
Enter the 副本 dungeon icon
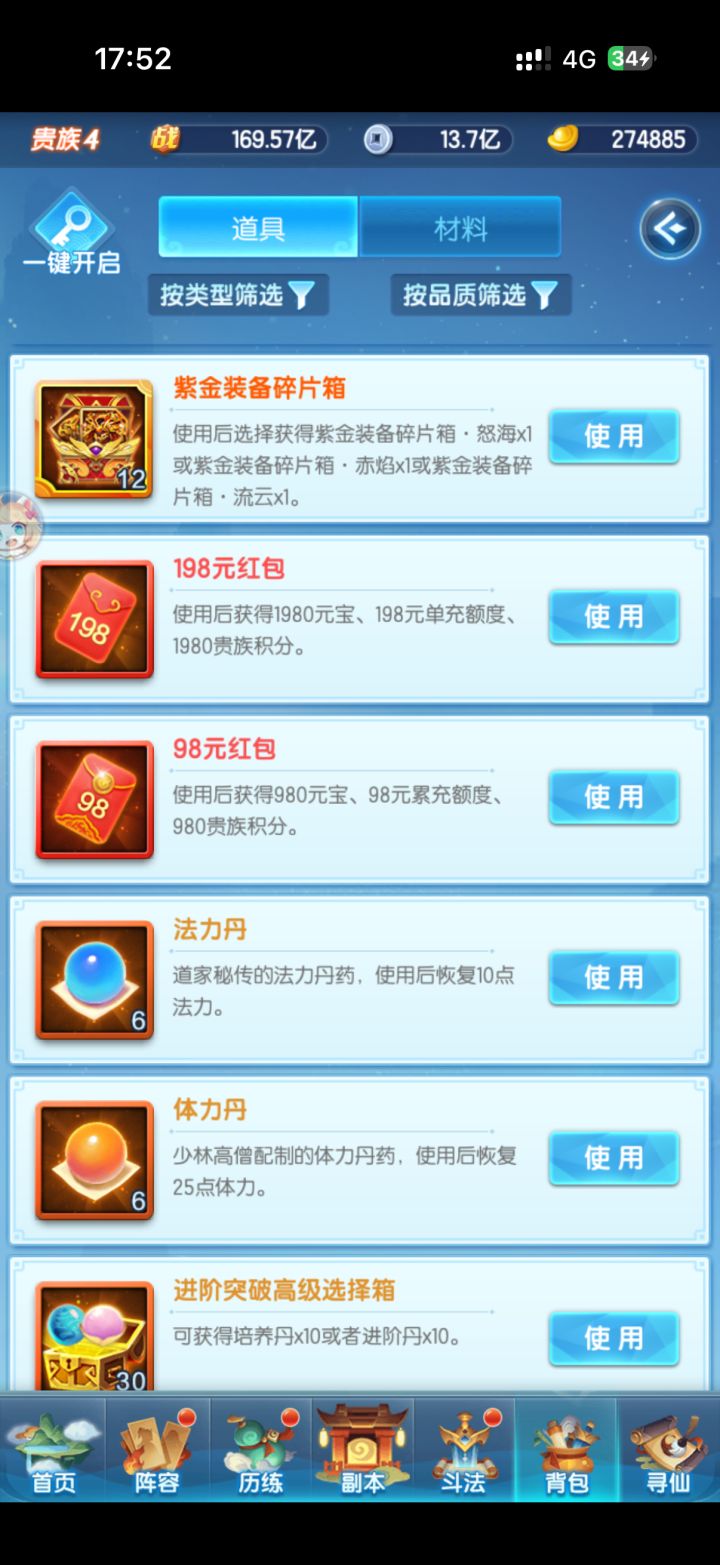[360, 1449]
